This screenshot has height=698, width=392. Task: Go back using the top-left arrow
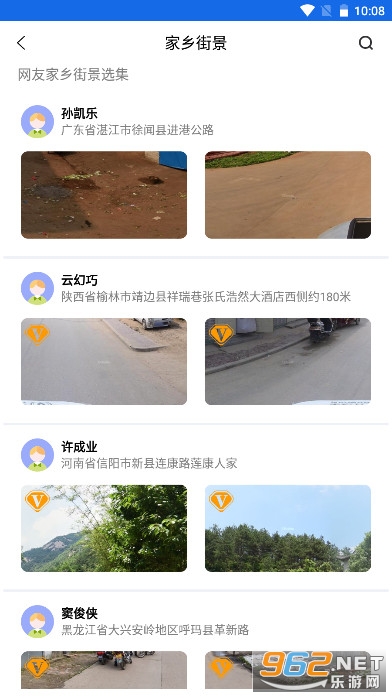tap(21, 43)
